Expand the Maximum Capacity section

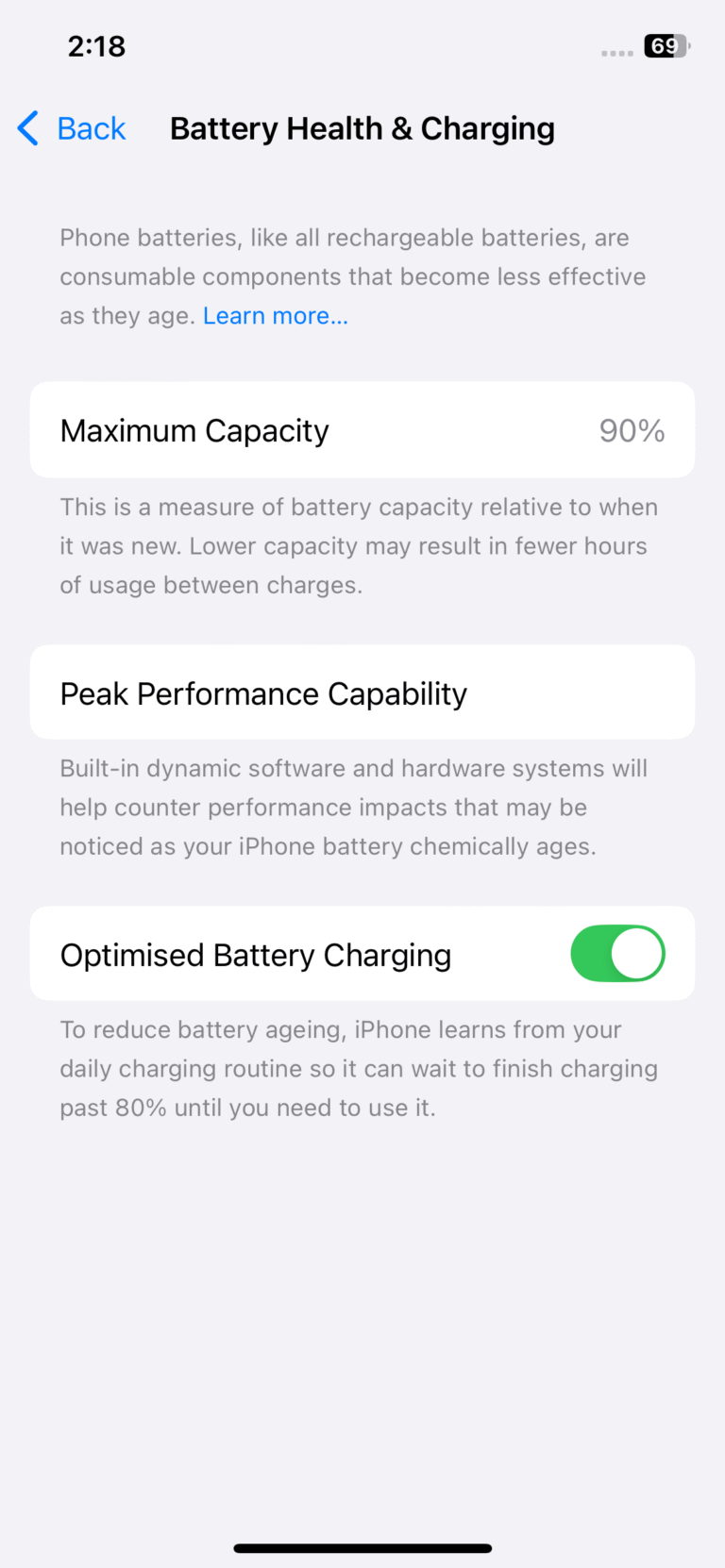pos(362,429)
